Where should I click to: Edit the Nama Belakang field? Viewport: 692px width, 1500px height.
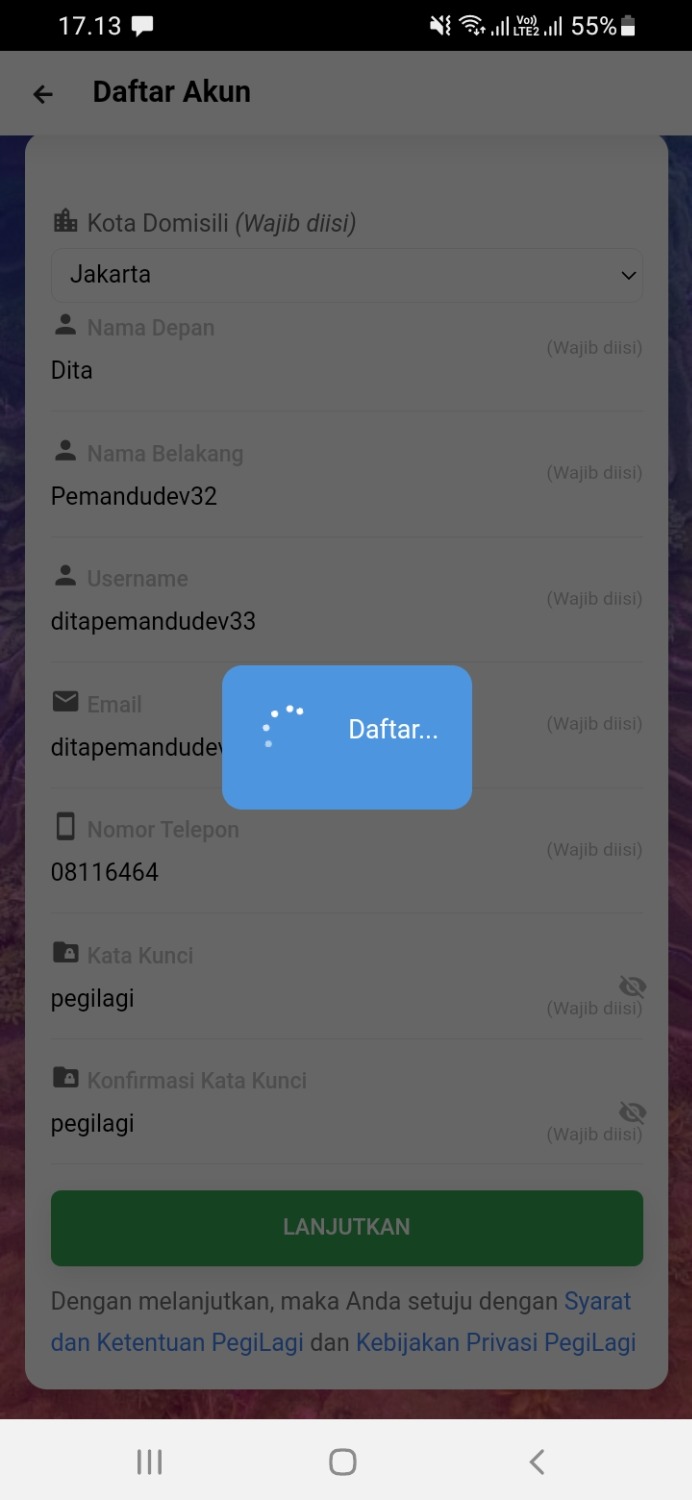(290, 496)
